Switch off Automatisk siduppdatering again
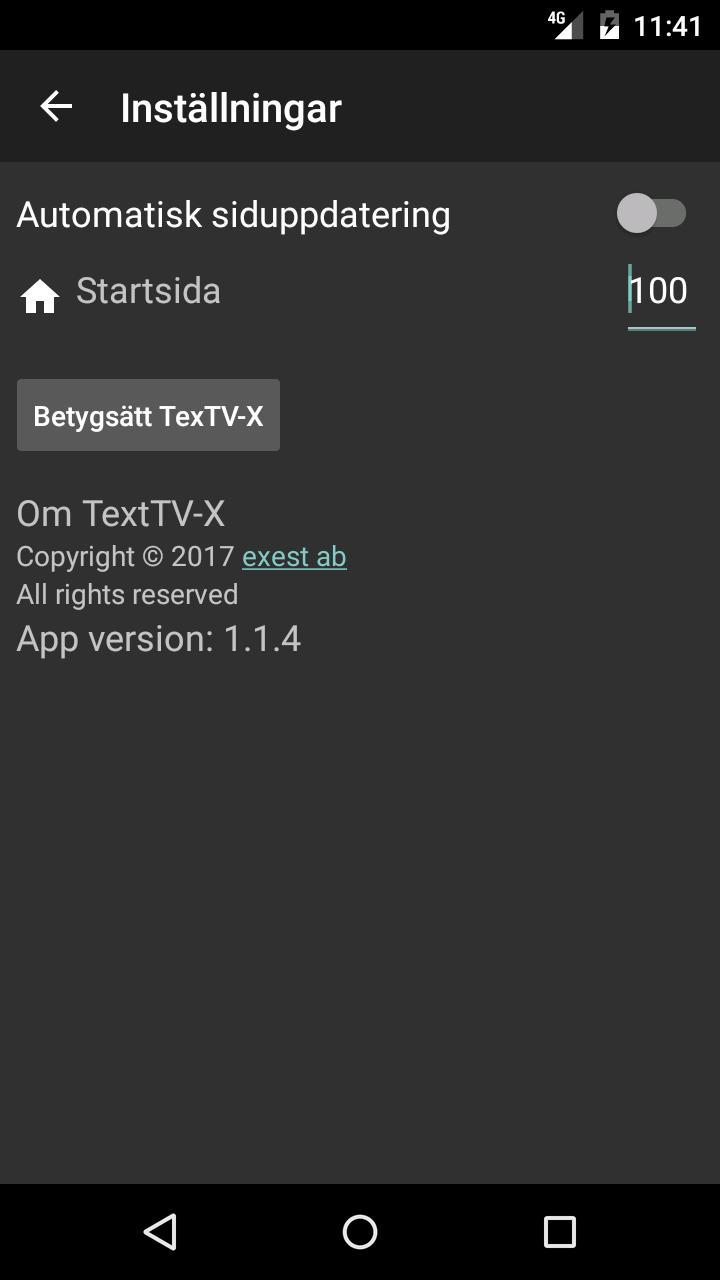Viewport: 720px width, 1280px height. (x=652, y=213)
